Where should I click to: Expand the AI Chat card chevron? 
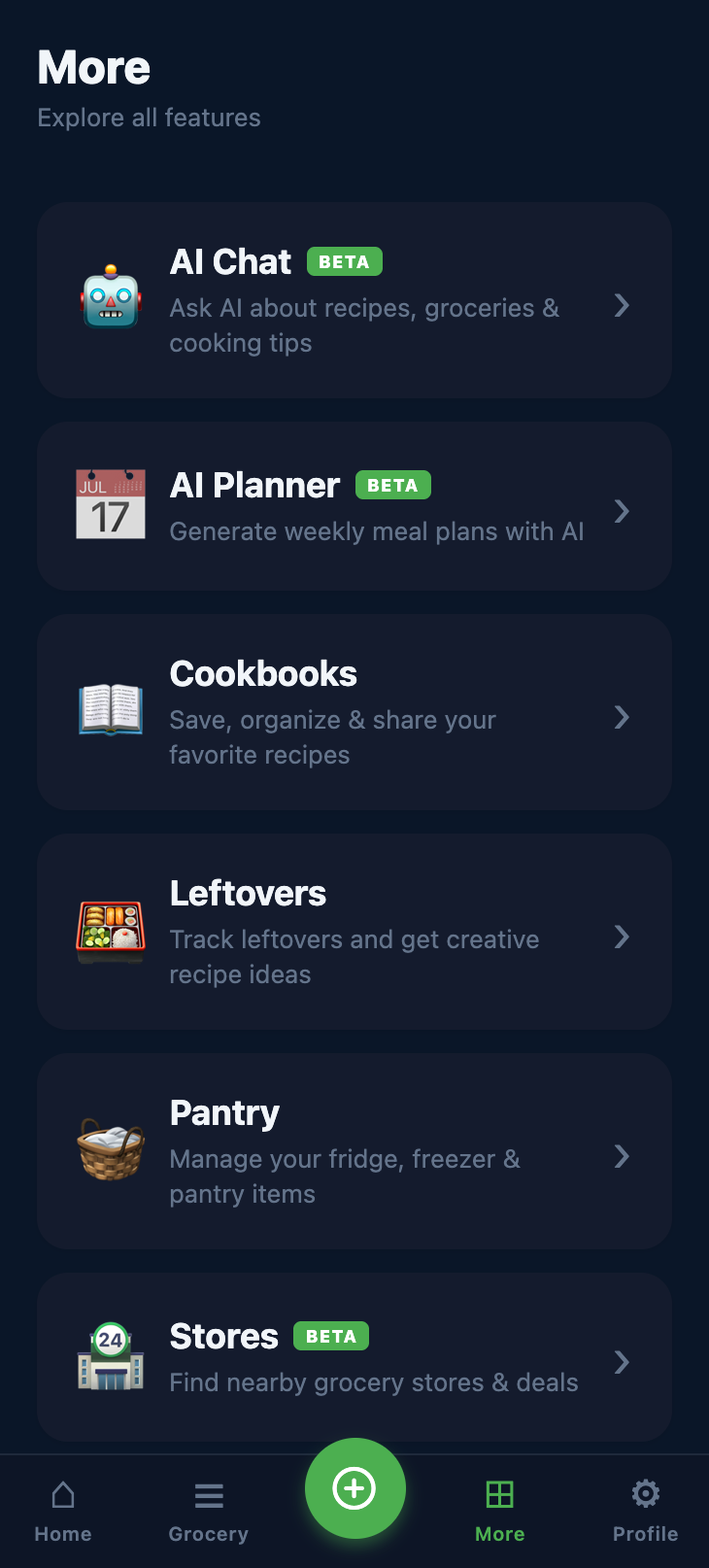(622, 306)
